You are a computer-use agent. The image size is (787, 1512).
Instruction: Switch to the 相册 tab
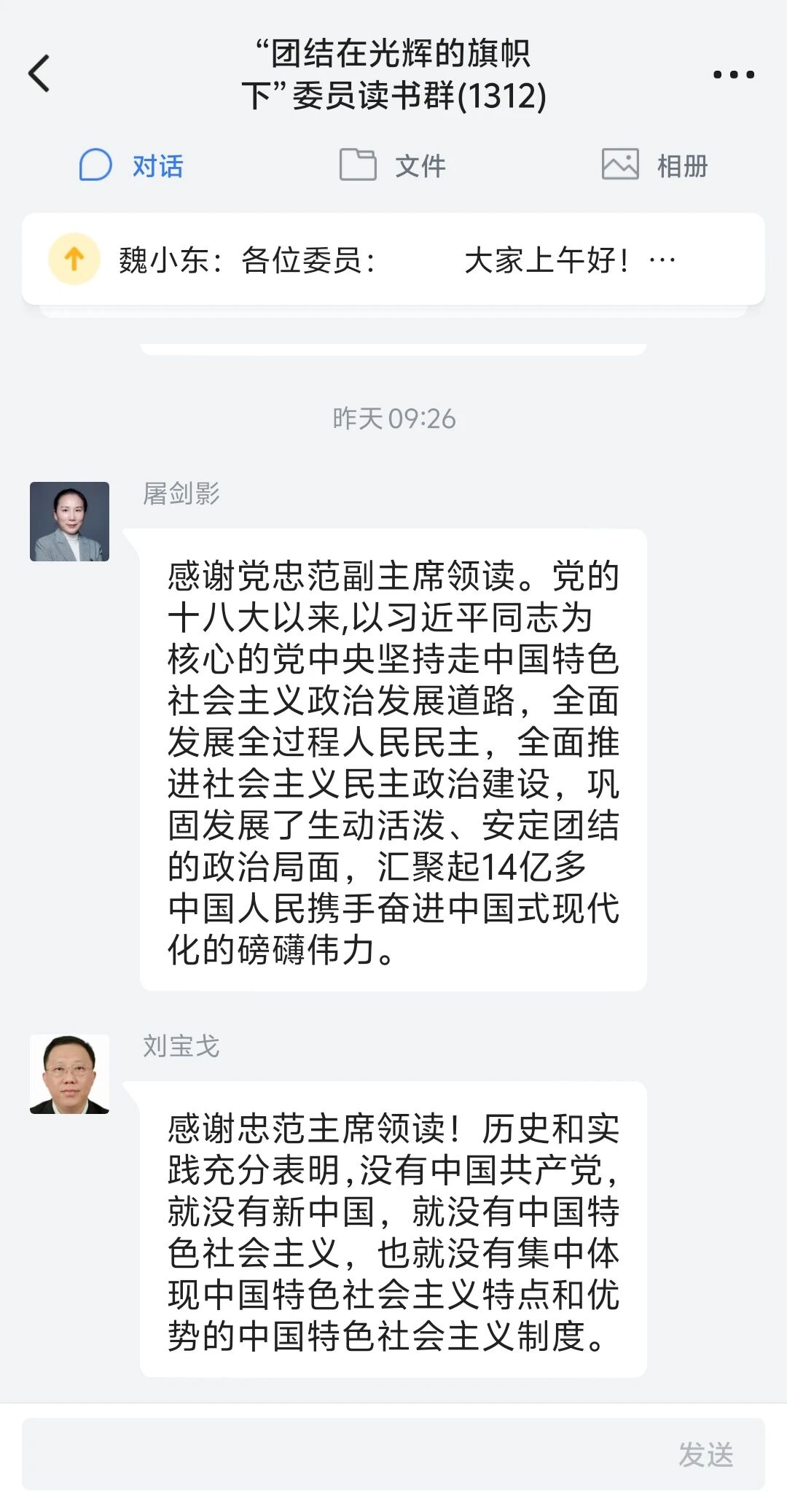coord(654,165)
